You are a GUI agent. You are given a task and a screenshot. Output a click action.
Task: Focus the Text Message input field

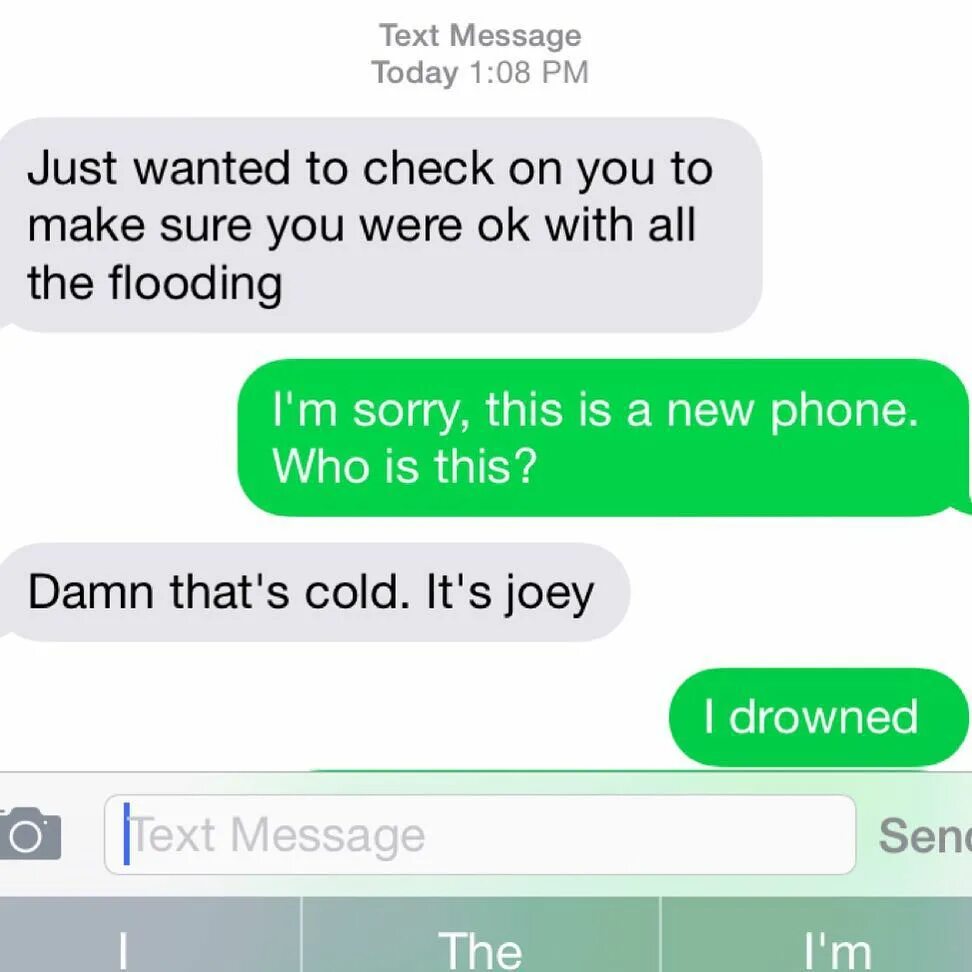[x=480, y=835]
